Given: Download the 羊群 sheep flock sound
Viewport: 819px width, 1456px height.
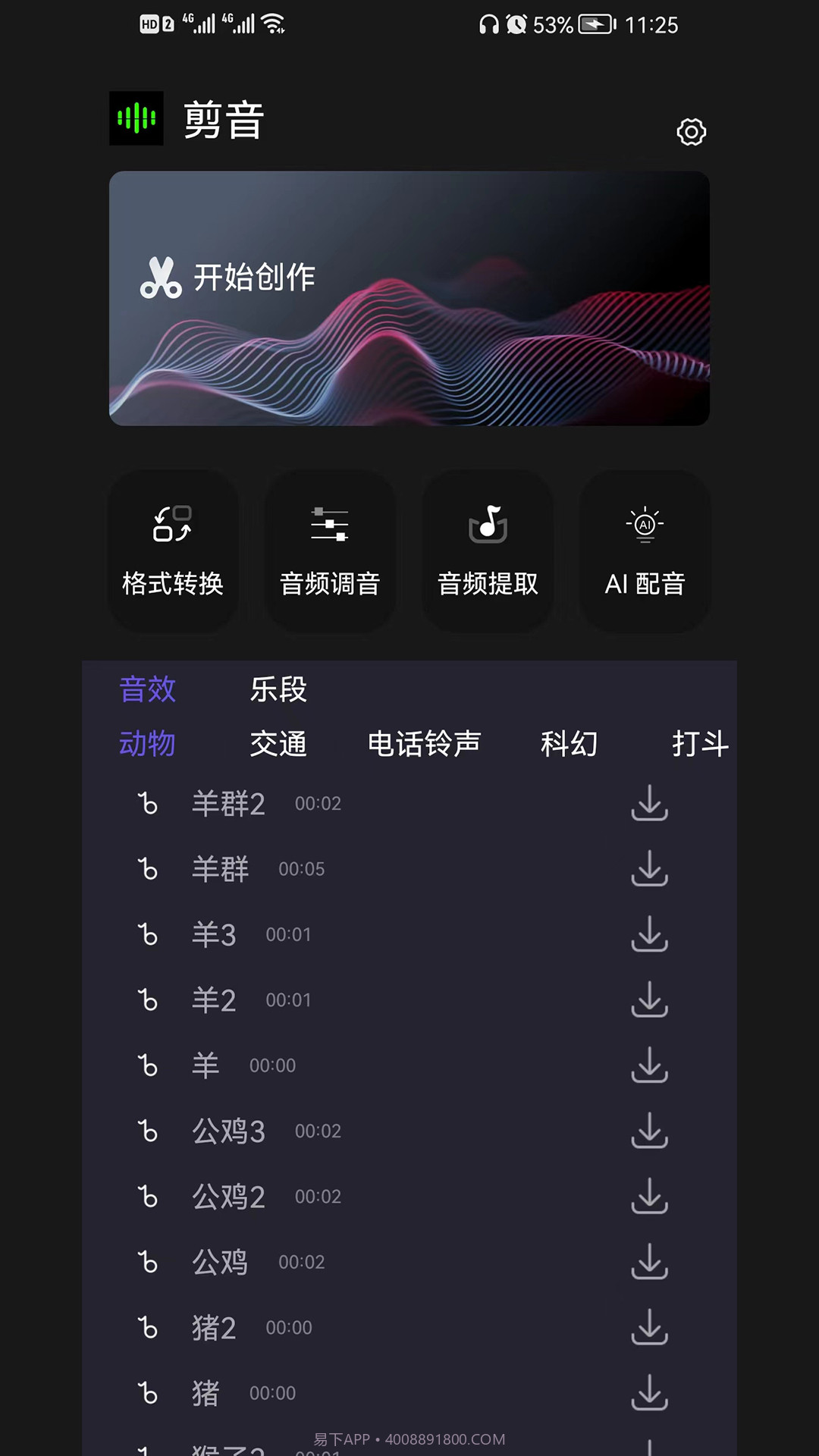Looking at the screenshot, I should tap(651, 869).
